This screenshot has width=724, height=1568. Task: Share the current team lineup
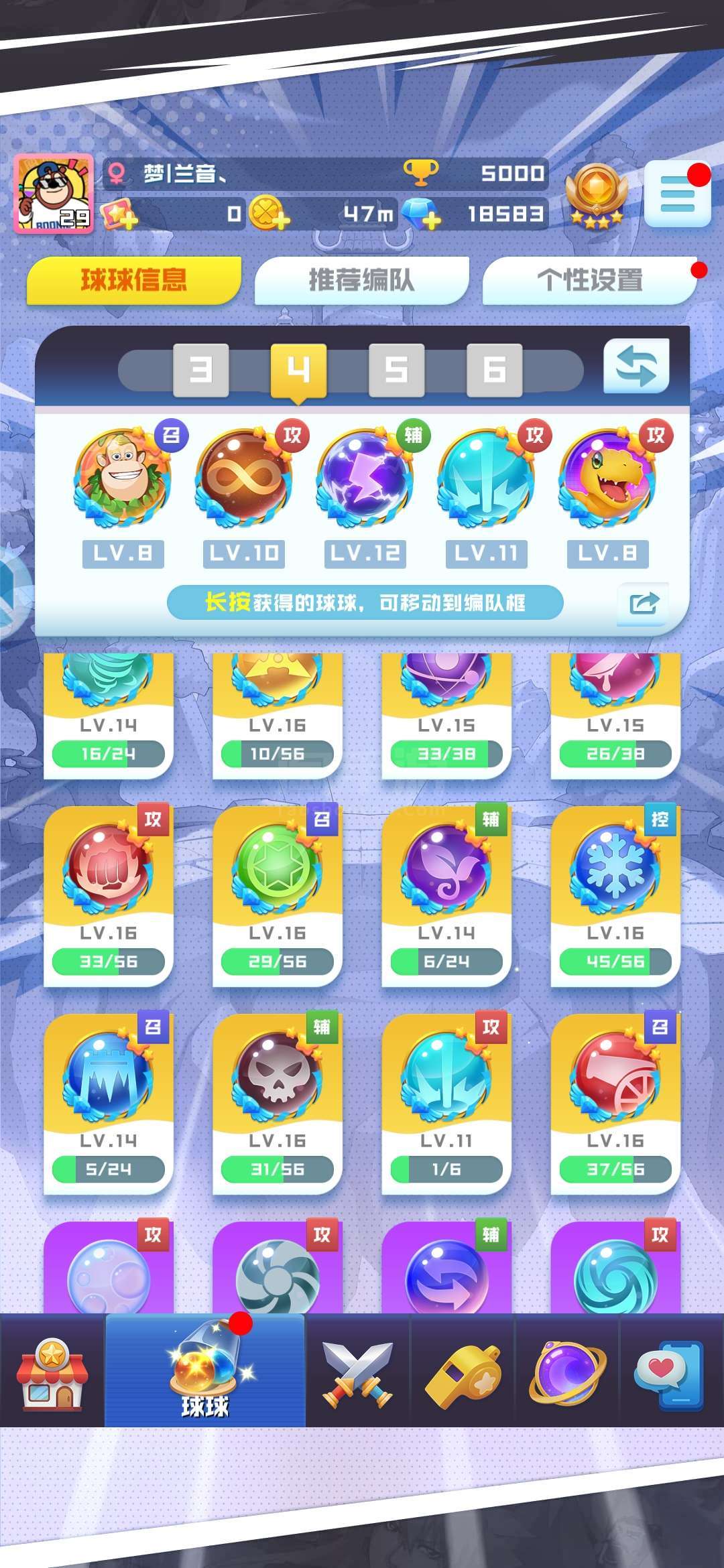point(643,603)
